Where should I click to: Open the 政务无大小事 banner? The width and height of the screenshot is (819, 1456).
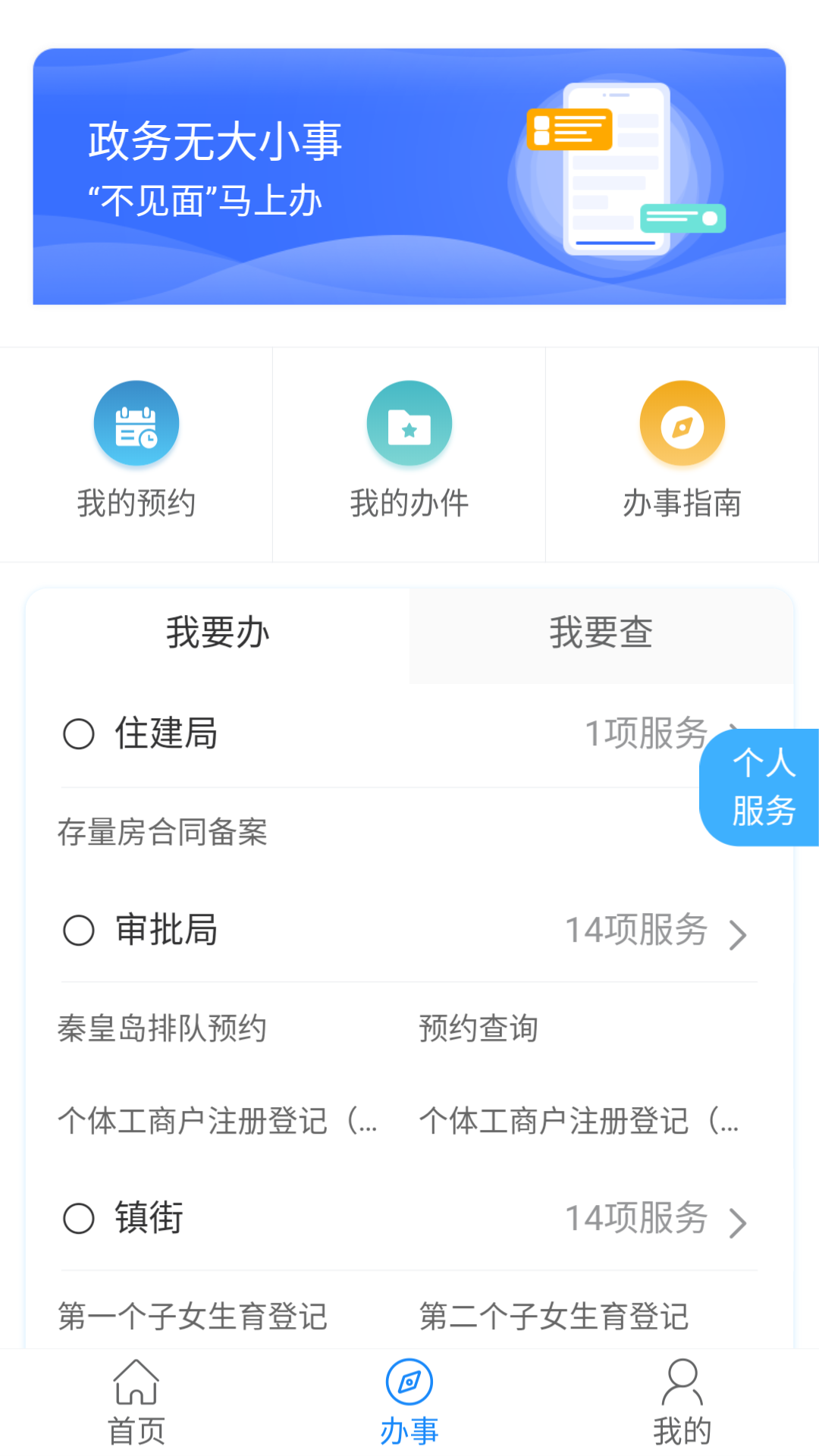click(x=409, y=177)
